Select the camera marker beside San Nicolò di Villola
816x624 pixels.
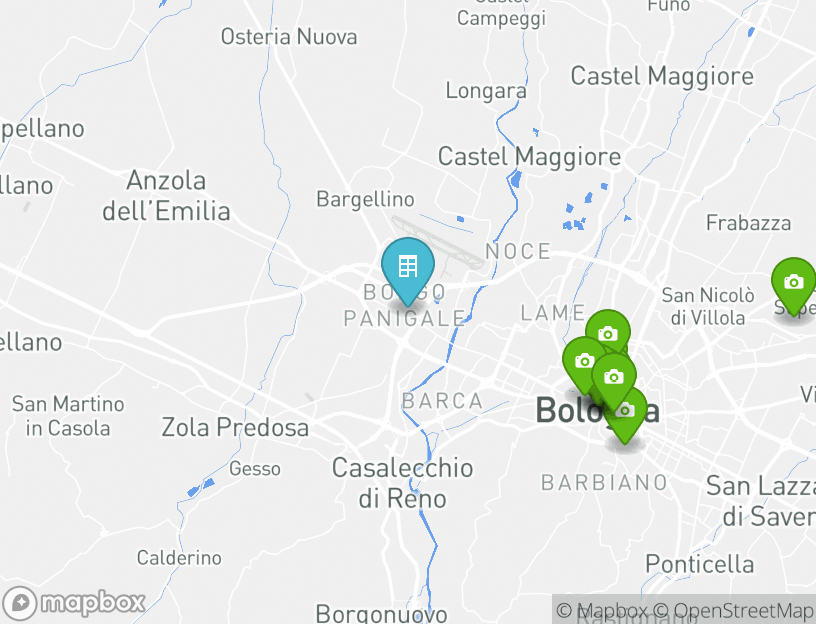[793, 283]
